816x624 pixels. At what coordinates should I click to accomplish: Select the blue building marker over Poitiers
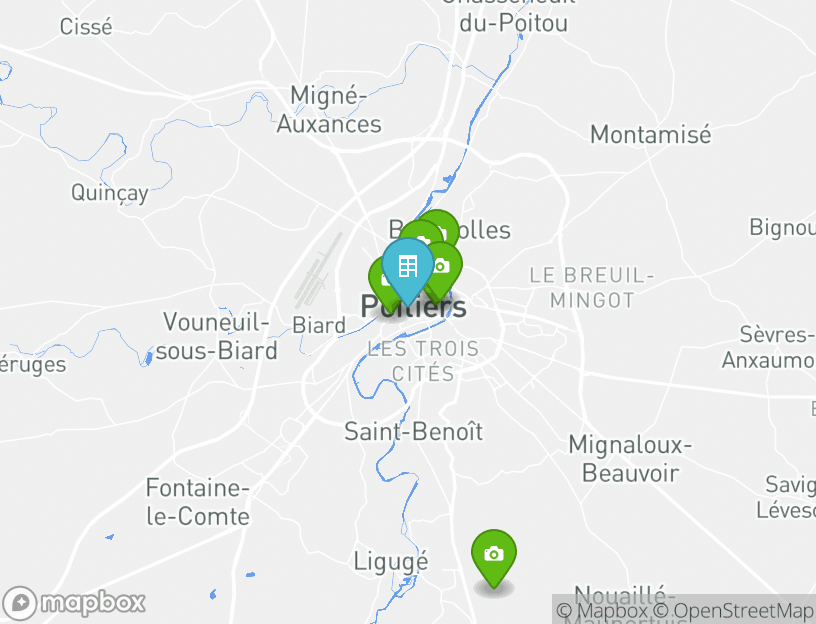[407, 267]
